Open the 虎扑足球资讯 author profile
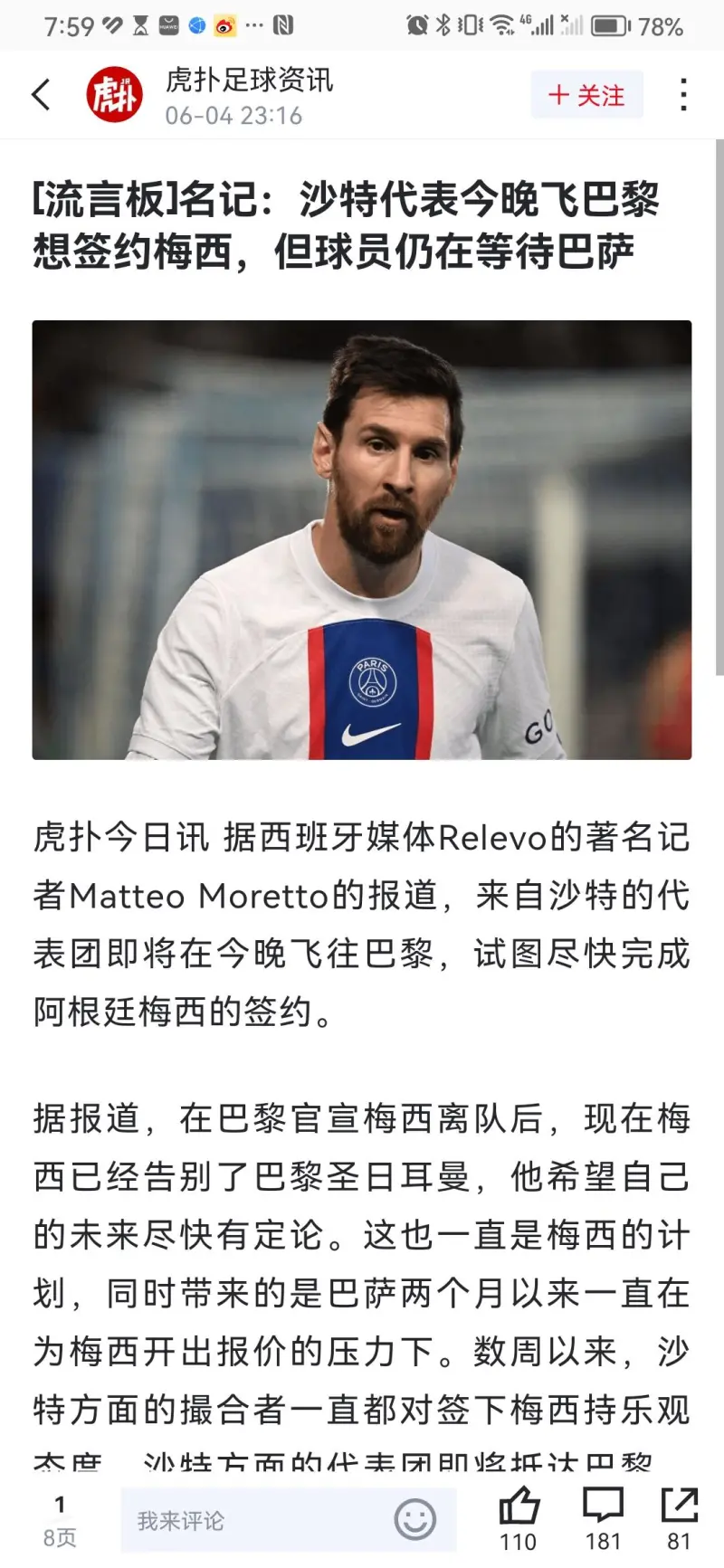 click(115, 94)
